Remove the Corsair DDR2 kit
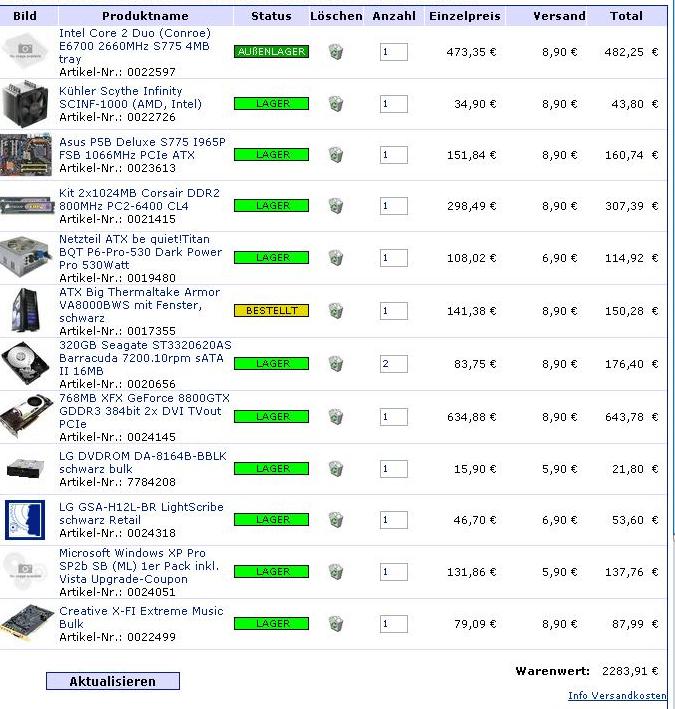This screenshot has height=709, width=675. [336, 206]
